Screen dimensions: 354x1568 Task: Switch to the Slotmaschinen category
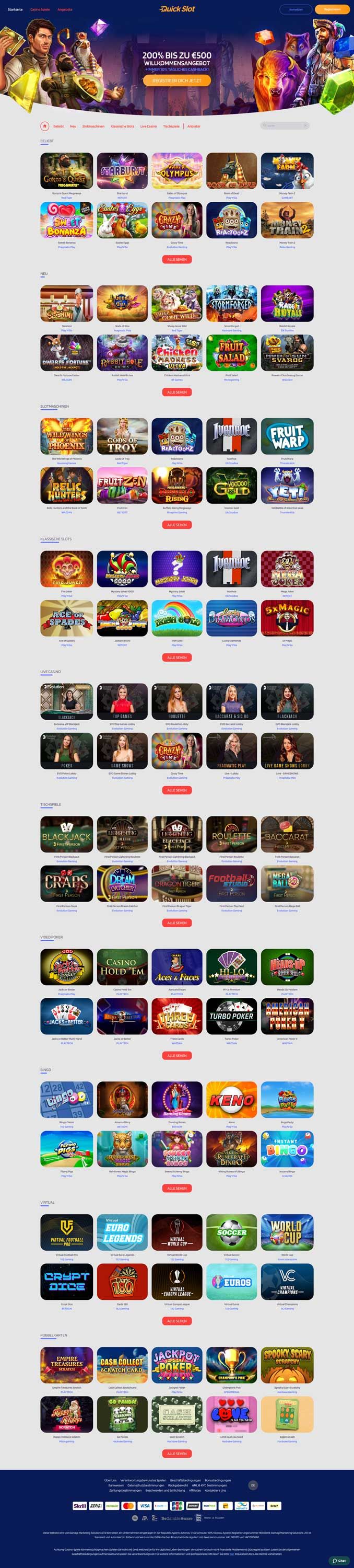pyautogui.click(x=93, y=126)
